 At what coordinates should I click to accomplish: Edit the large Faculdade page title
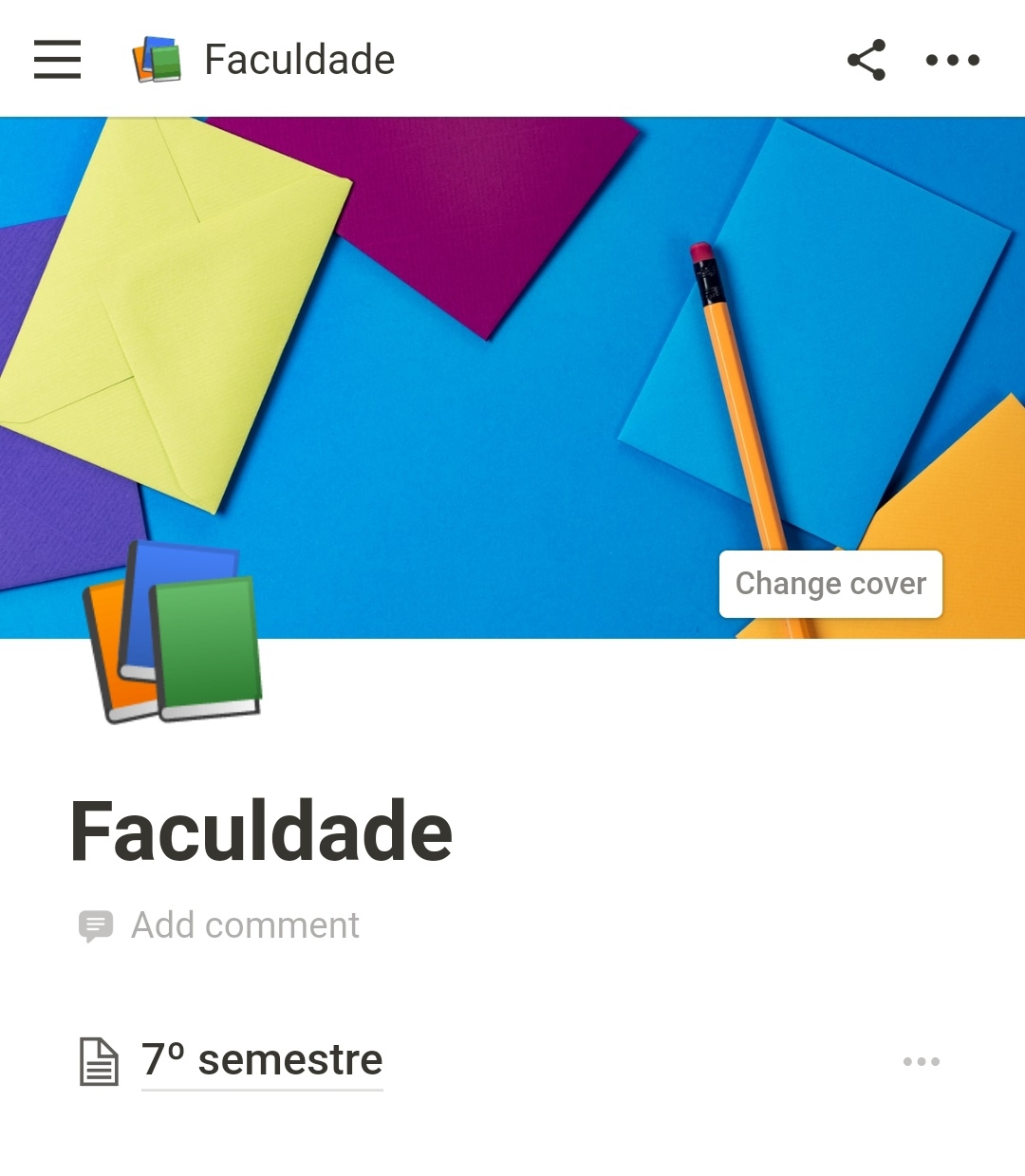262,831
